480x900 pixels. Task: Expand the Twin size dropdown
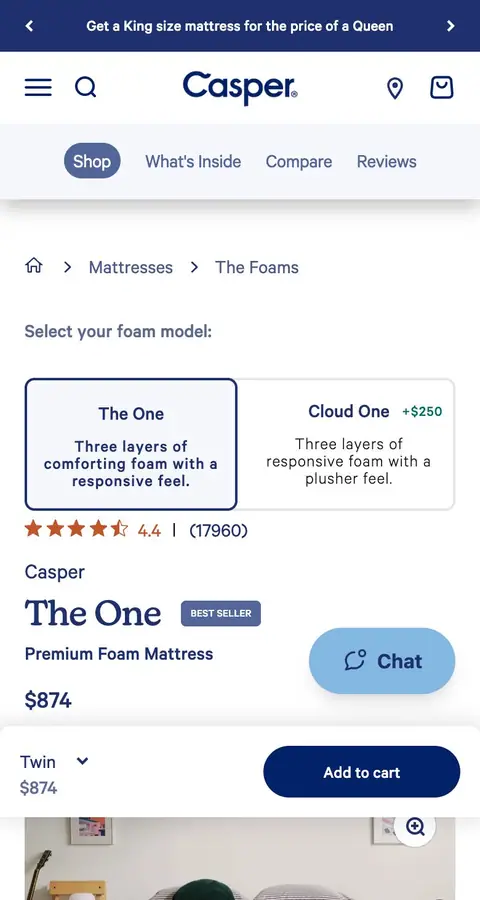pos(55,762)
